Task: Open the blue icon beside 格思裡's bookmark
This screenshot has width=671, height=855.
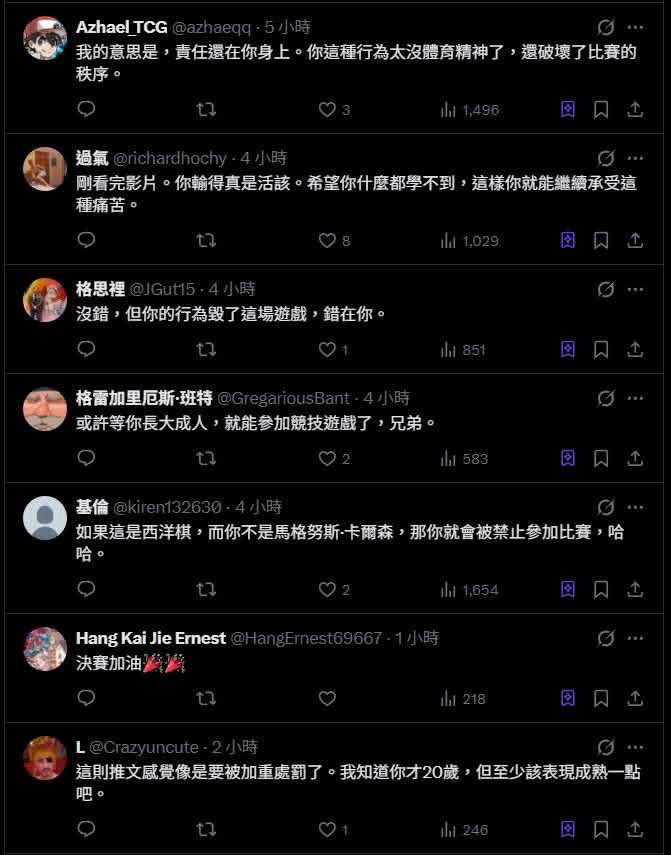Action: [x=568, y=349]
